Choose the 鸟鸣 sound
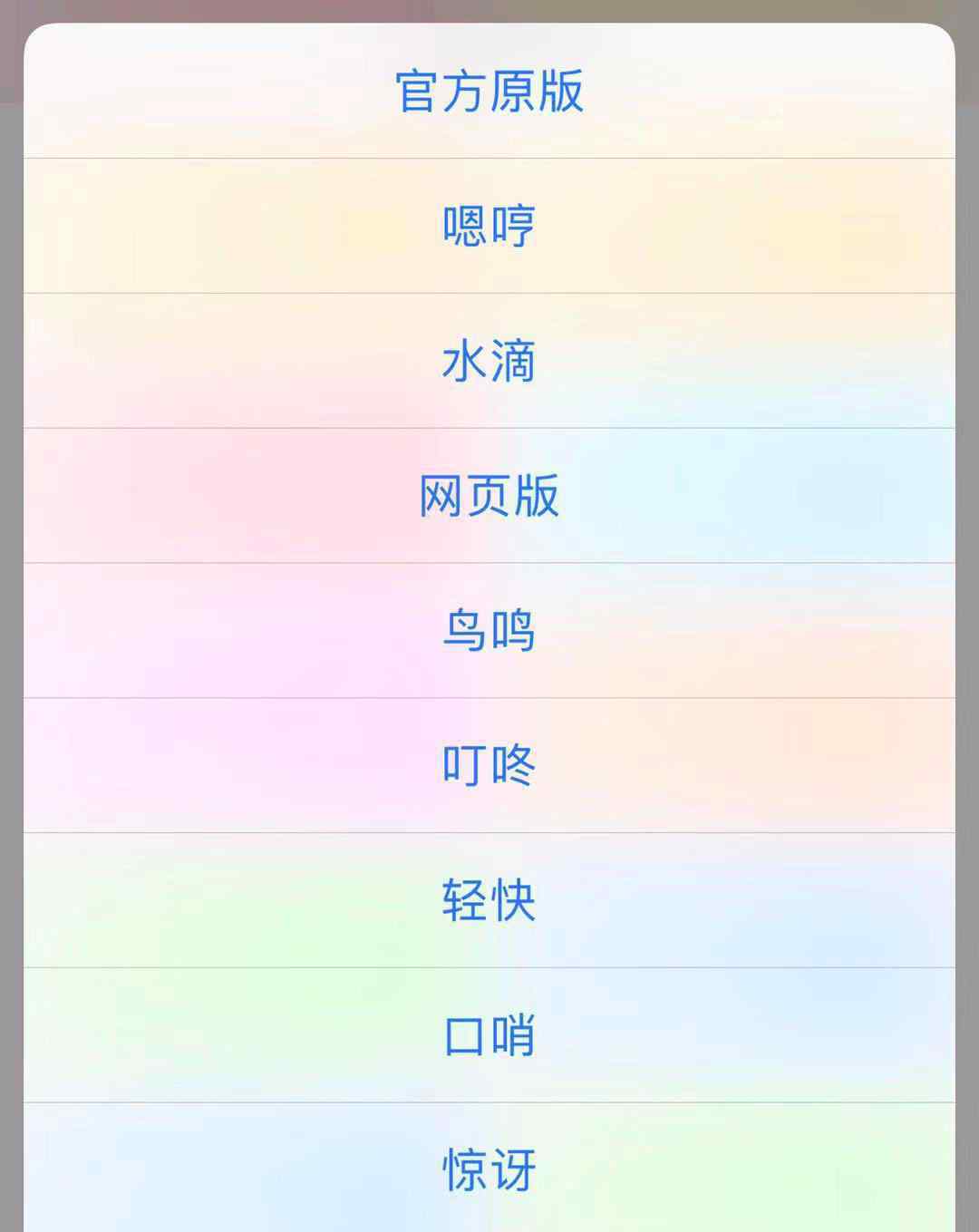 pyautogui.click(x=489, y=631)
